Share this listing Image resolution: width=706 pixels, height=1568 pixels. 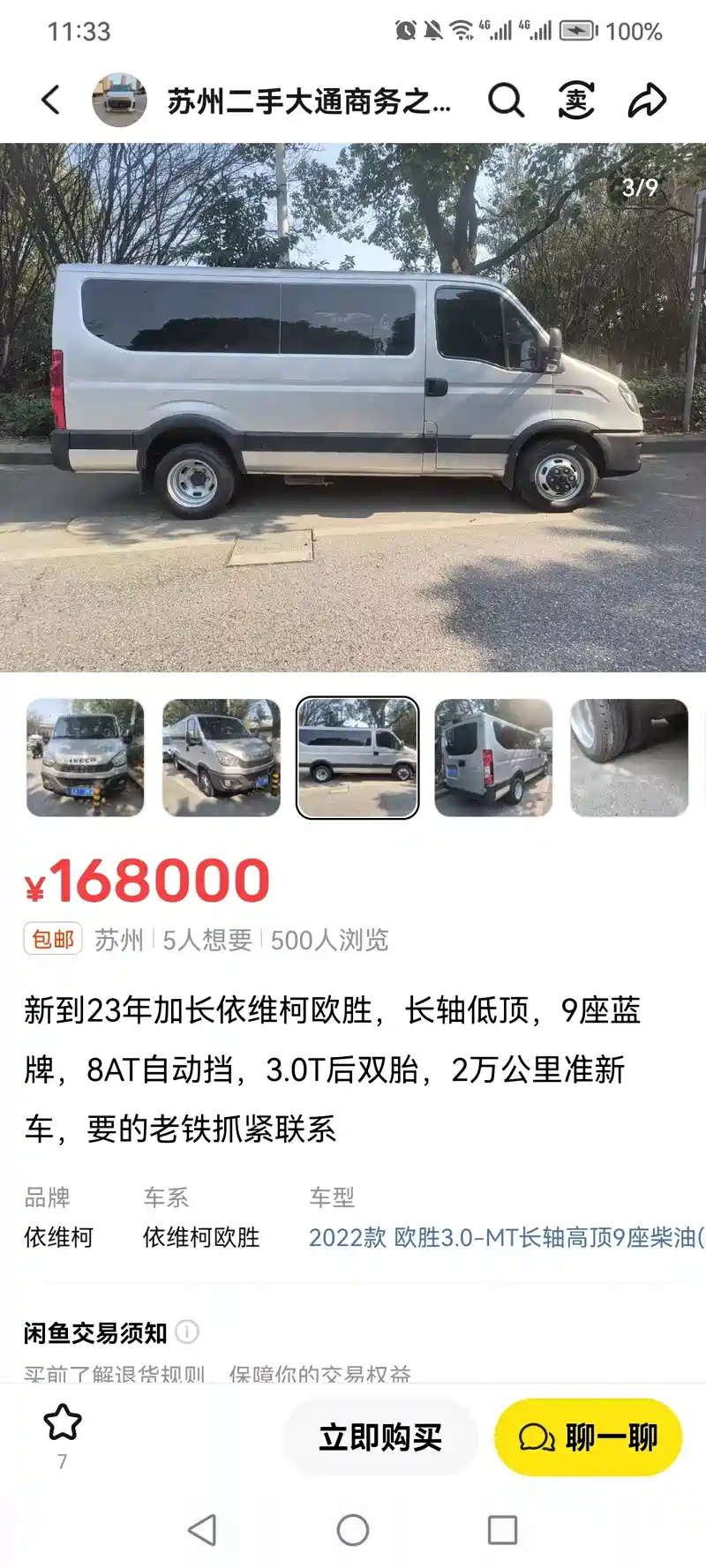coord(647,101)
